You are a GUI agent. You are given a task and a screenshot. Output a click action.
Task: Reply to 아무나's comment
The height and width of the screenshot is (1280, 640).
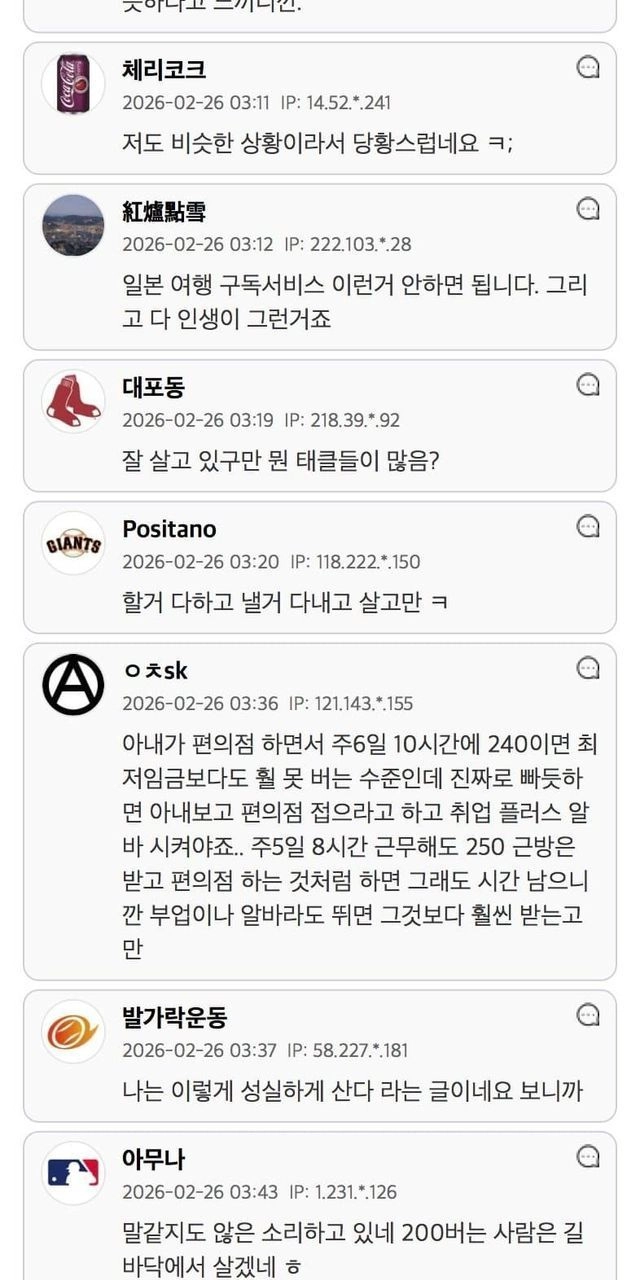pos(589,1158)
